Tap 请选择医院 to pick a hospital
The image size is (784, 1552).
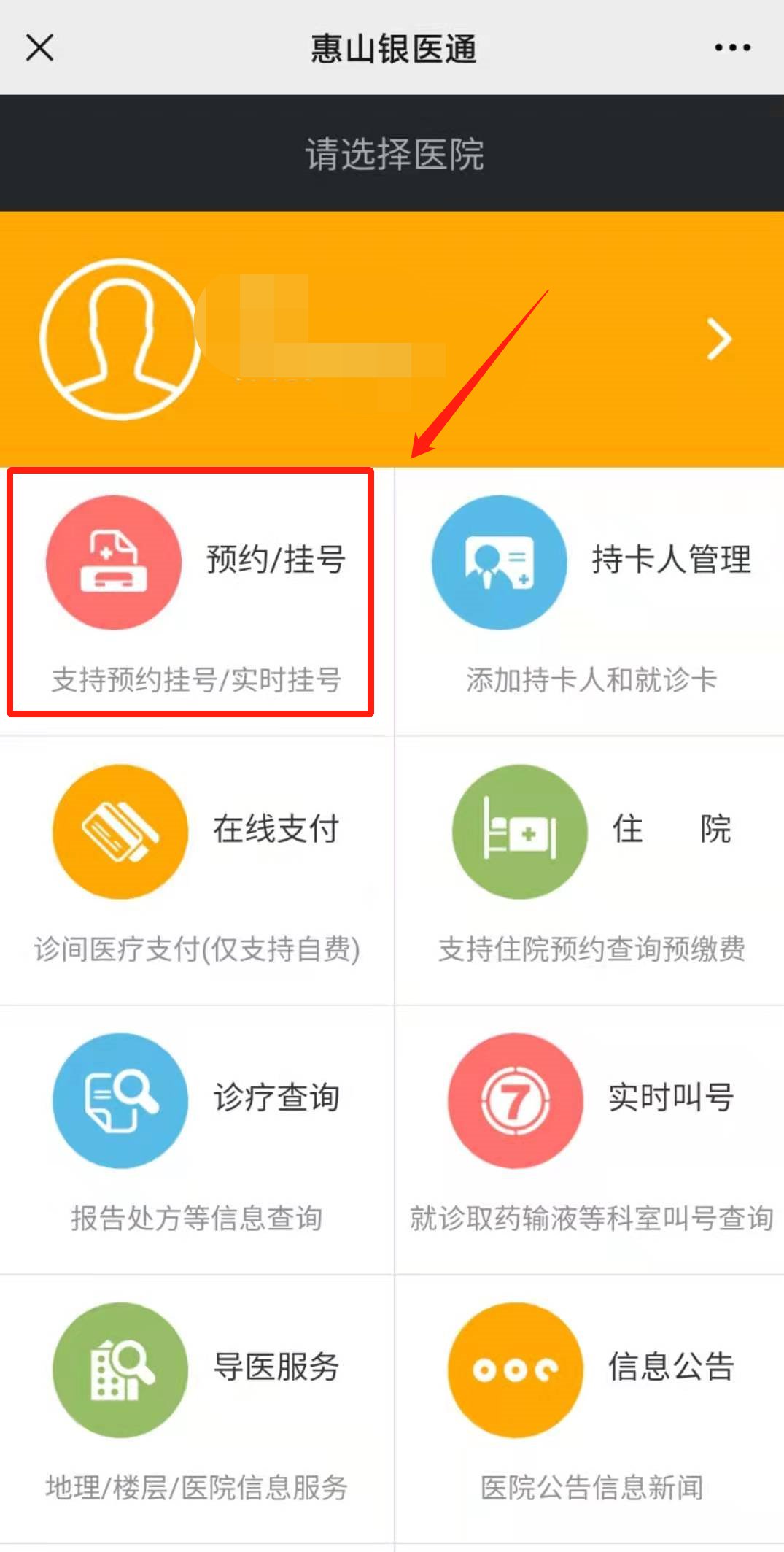coord(393,154)
